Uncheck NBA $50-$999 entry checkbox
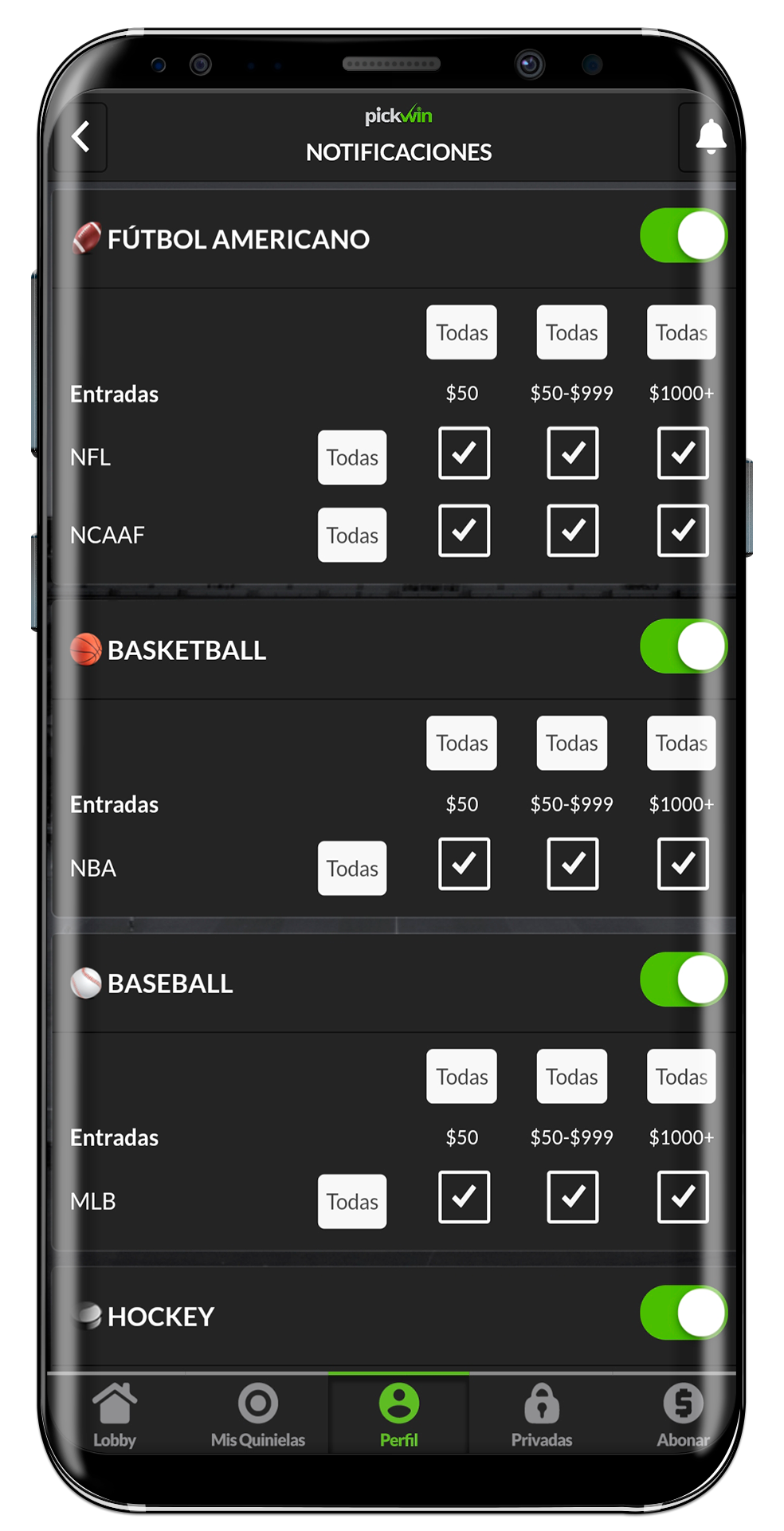 [x=572, y=864]
